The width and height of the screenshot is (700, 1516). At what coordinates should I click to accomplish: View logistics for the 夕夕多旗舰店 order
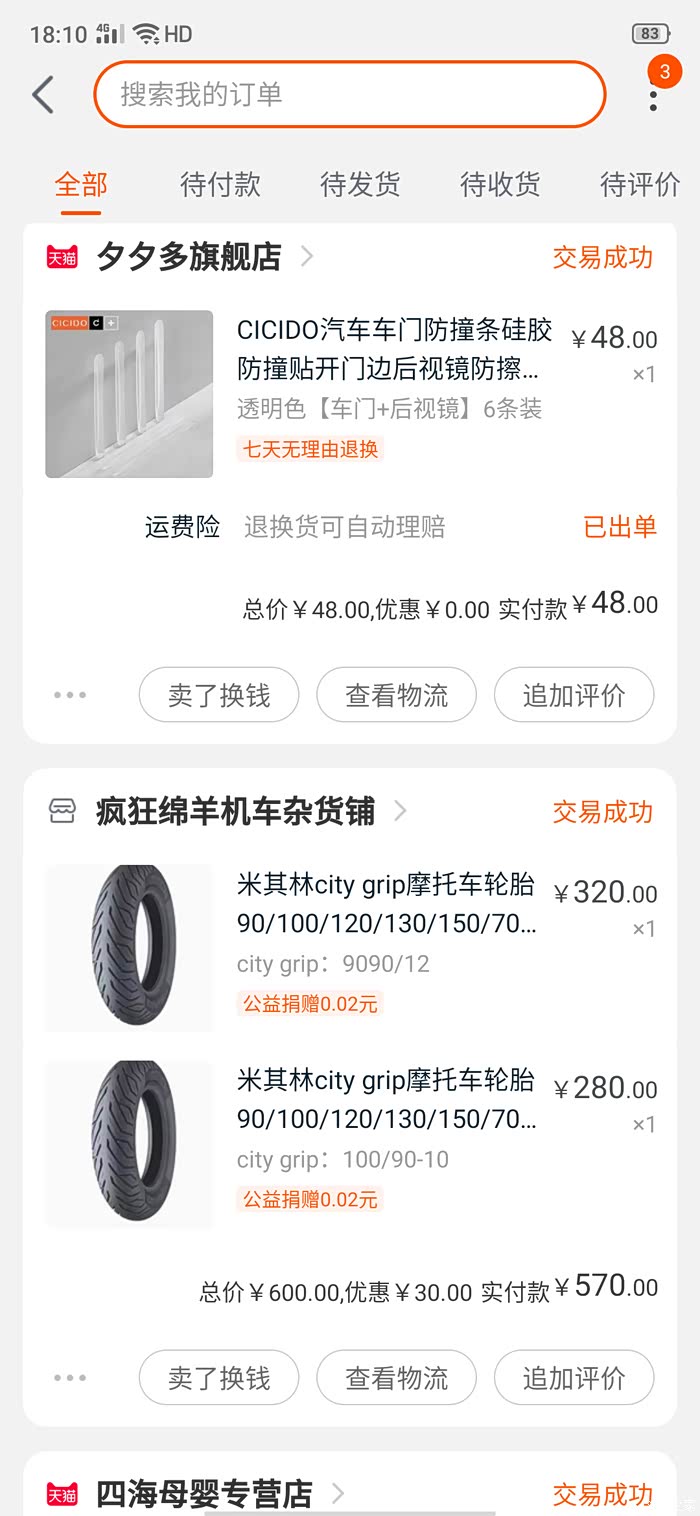[397, 695]
